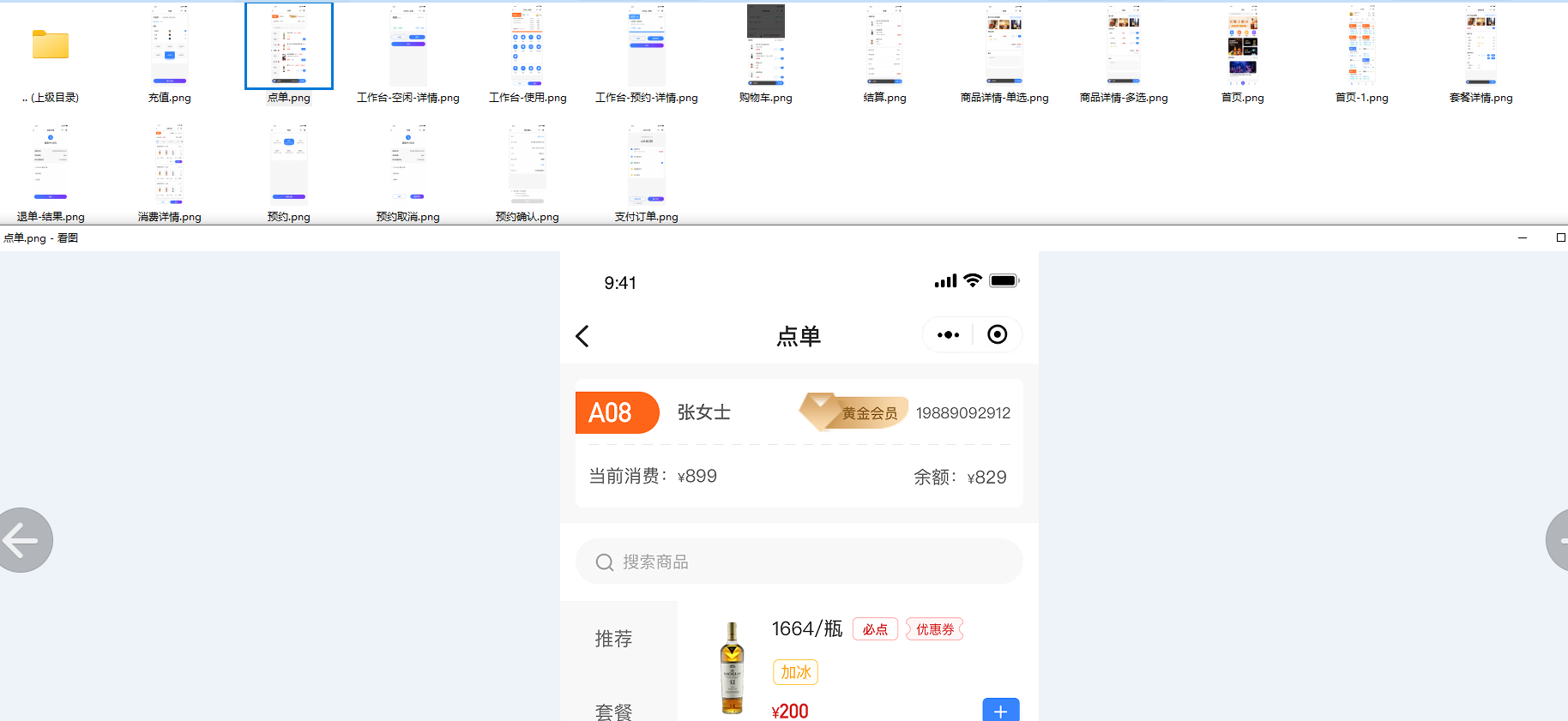Go to the previous image in viewer
This screenshot has height=721, width=1568.
point(22,540)
